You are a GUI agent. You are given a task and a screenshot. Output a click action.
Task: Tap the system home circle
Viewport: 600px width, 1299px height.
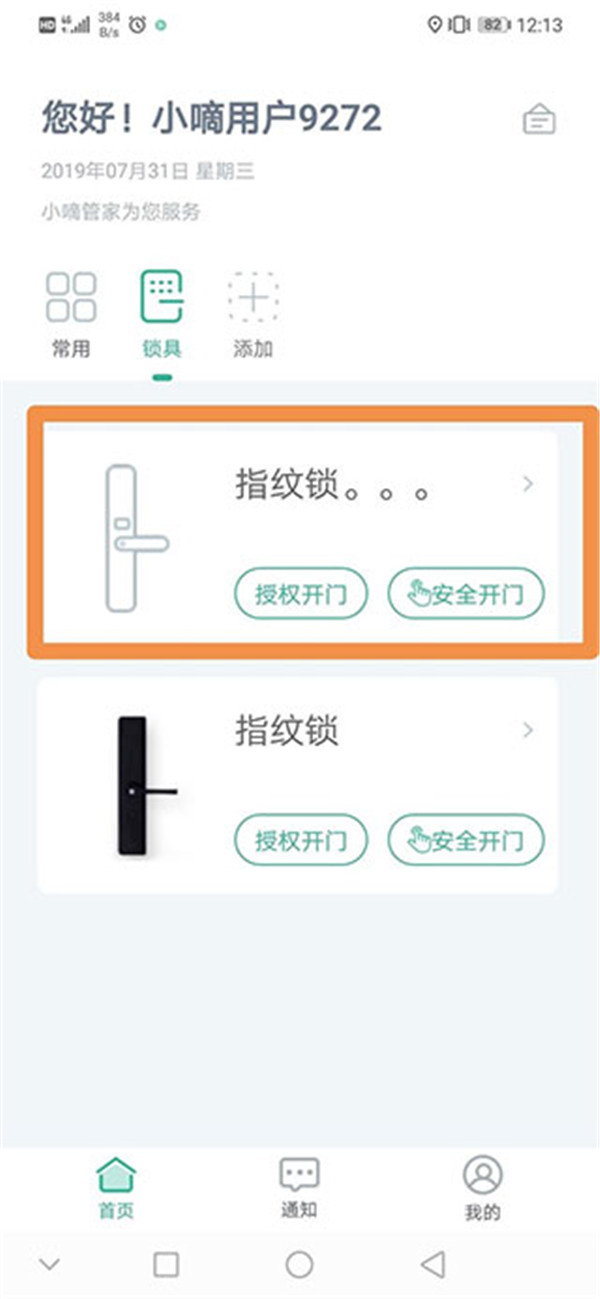click(x=299, y=1265)
